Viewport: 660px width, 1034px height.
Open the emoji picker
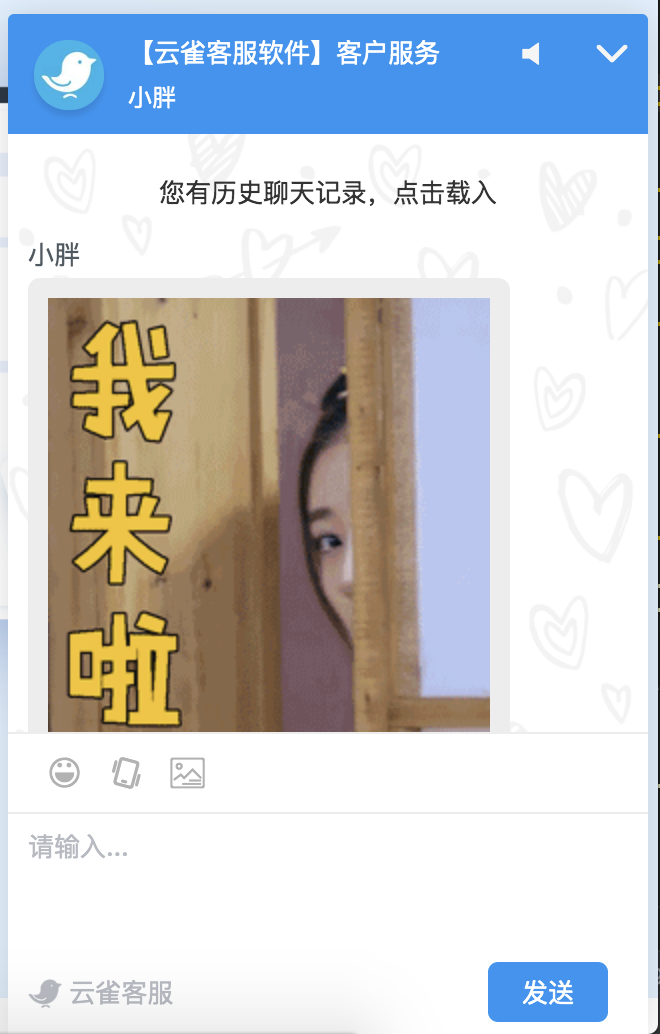[x=65, y=772]
